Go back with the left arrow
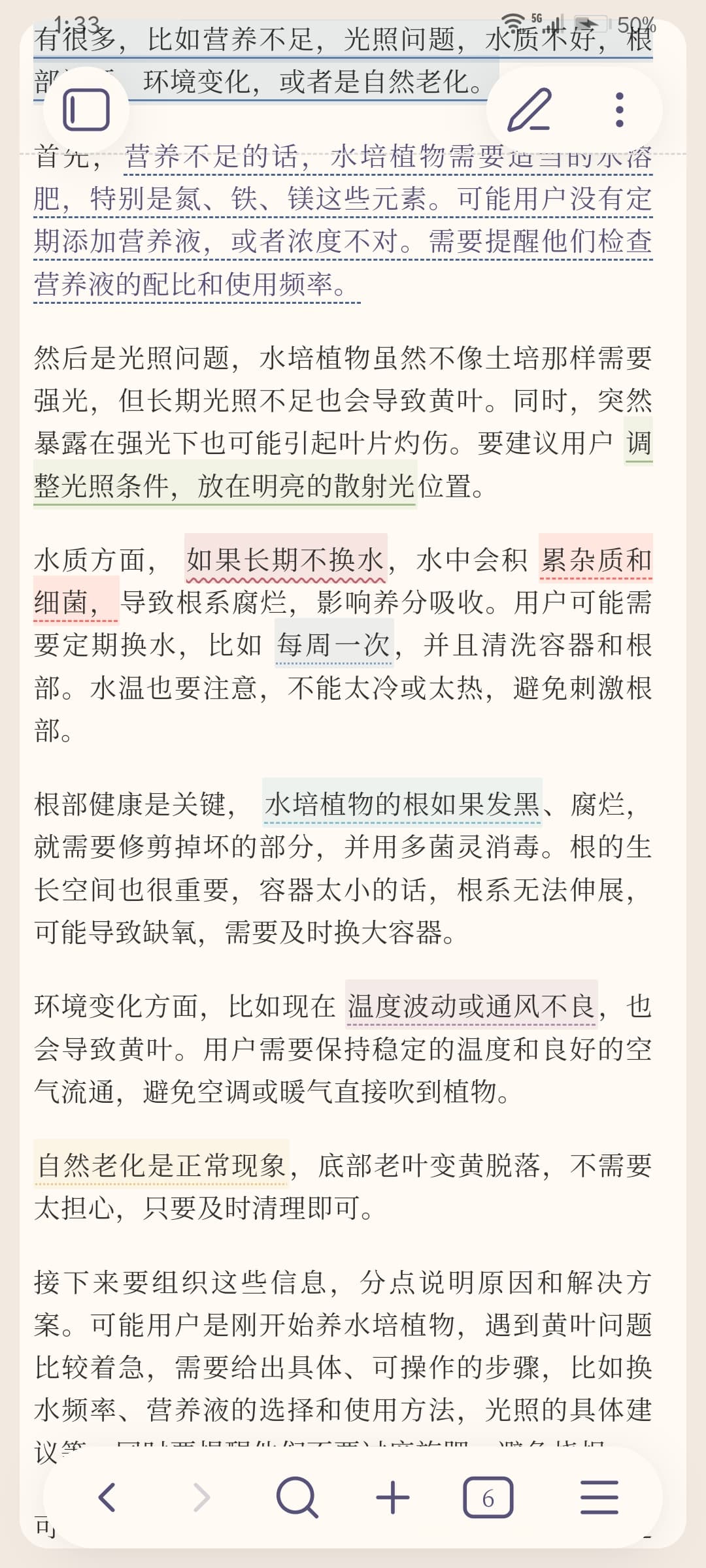This screenshot has width=706, height=1568. [x=107, y=1497]
